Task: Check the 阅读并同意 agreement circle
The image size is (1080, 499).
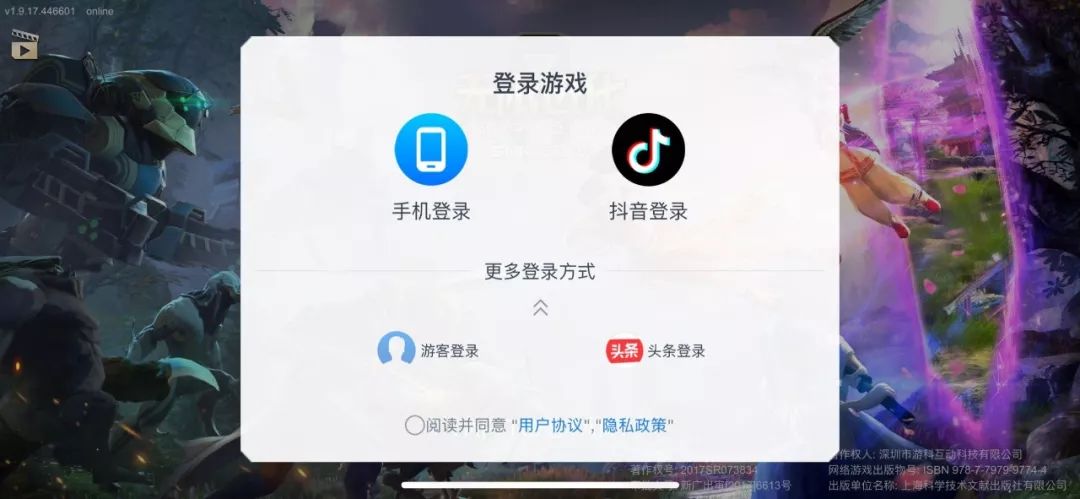Action: [414, 425]
